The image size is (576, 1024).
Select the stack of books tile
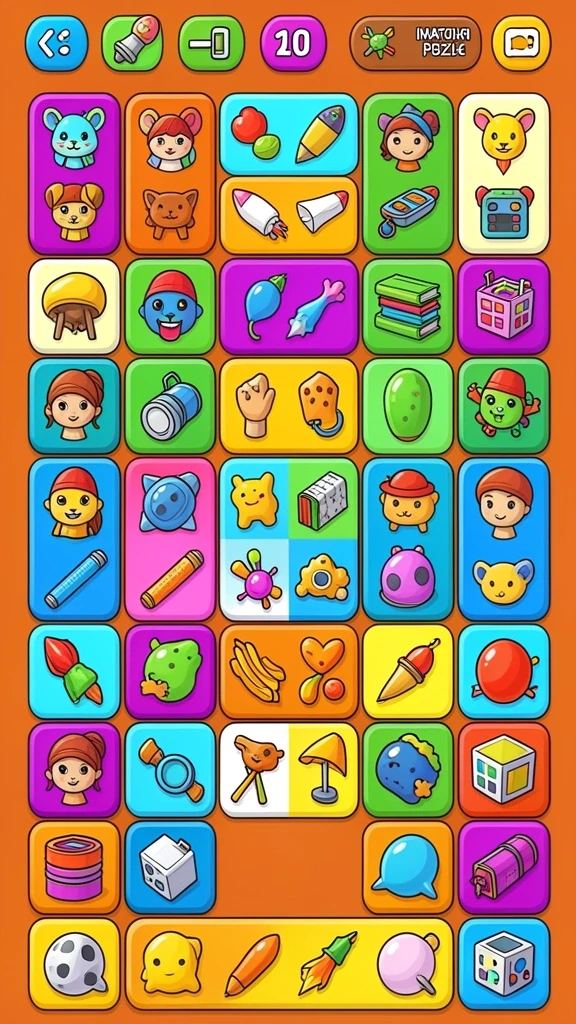pos(408,306)
